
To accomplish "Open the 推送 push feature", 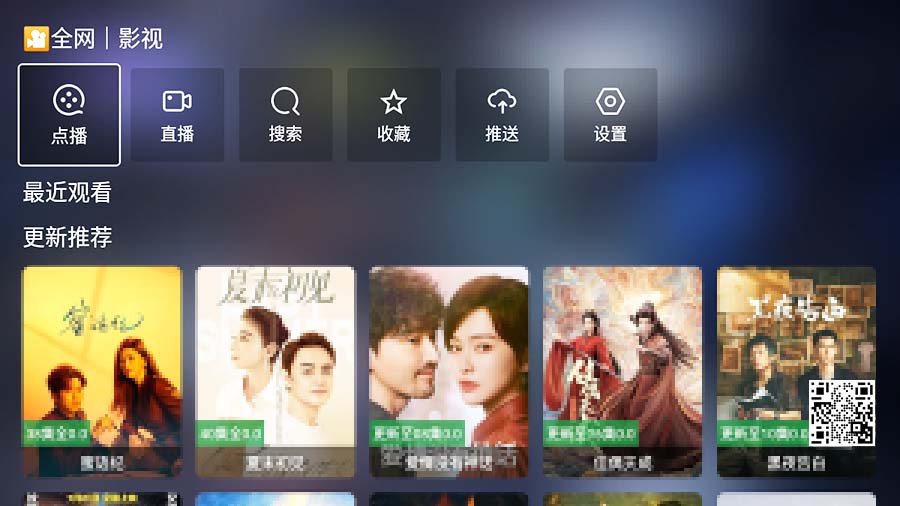I will tap(502, 115).
